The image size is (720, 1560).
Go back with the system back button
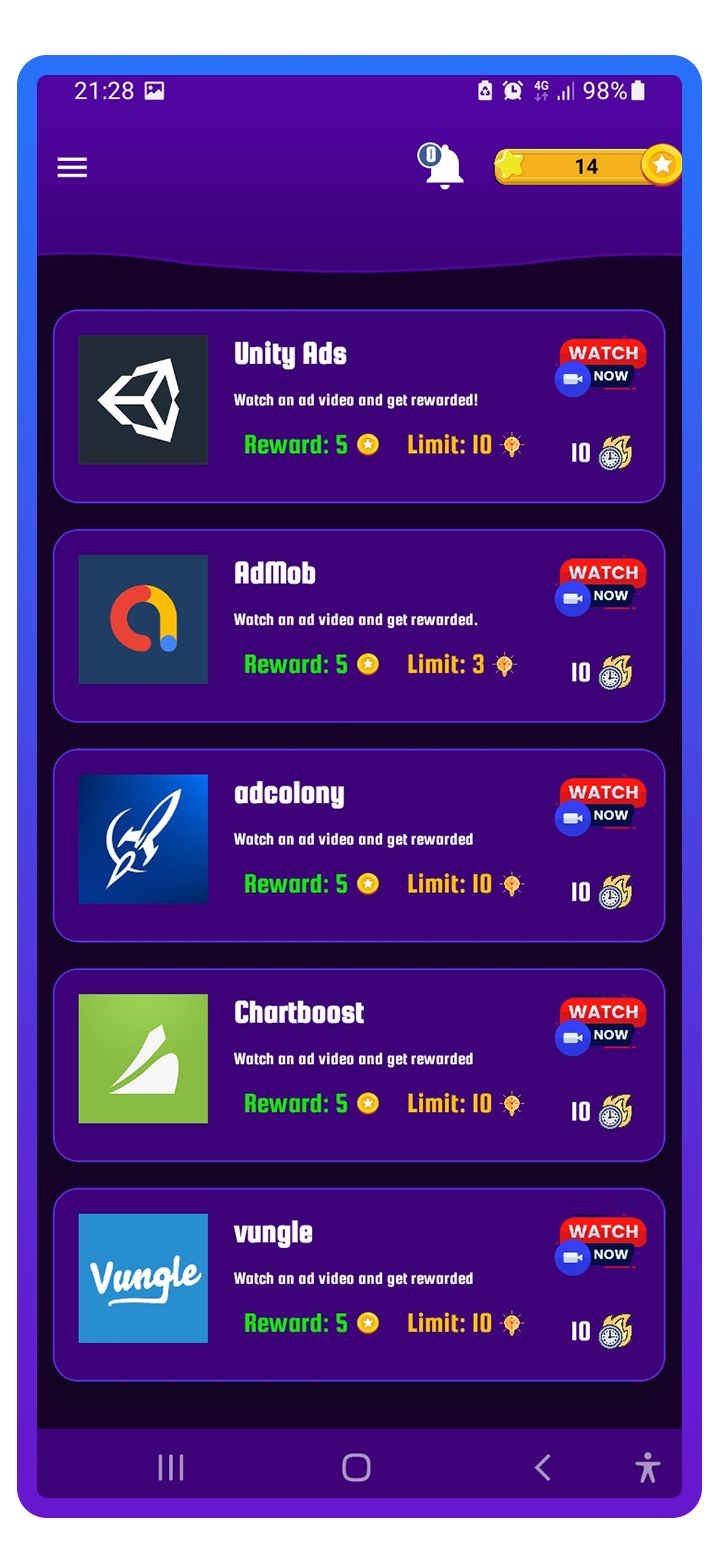542,1467
